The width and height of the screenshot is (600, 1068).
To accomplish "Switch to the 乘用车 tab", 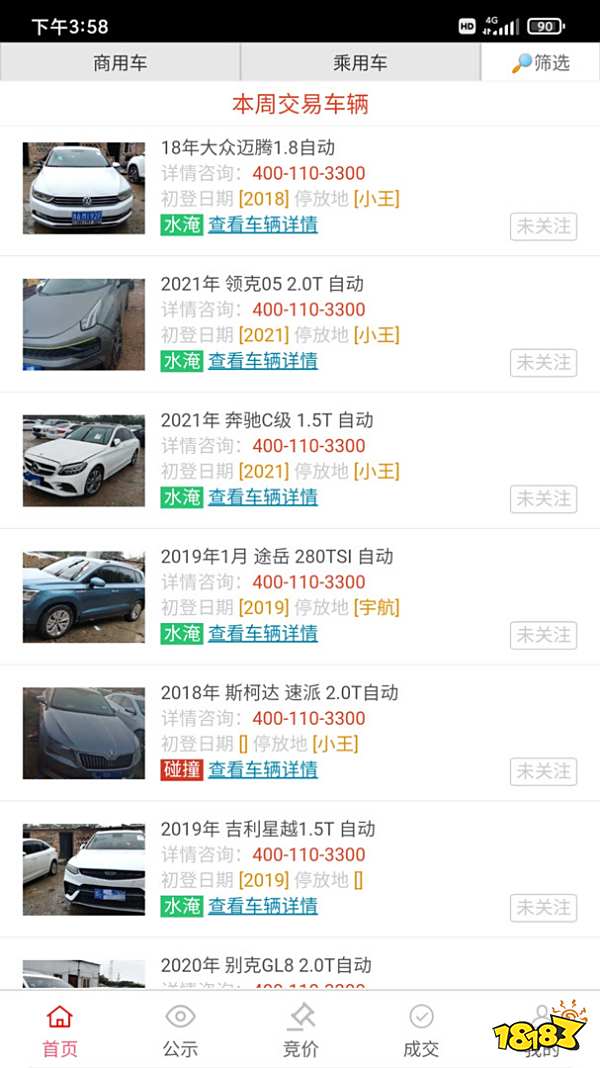I will coord(360,63).
